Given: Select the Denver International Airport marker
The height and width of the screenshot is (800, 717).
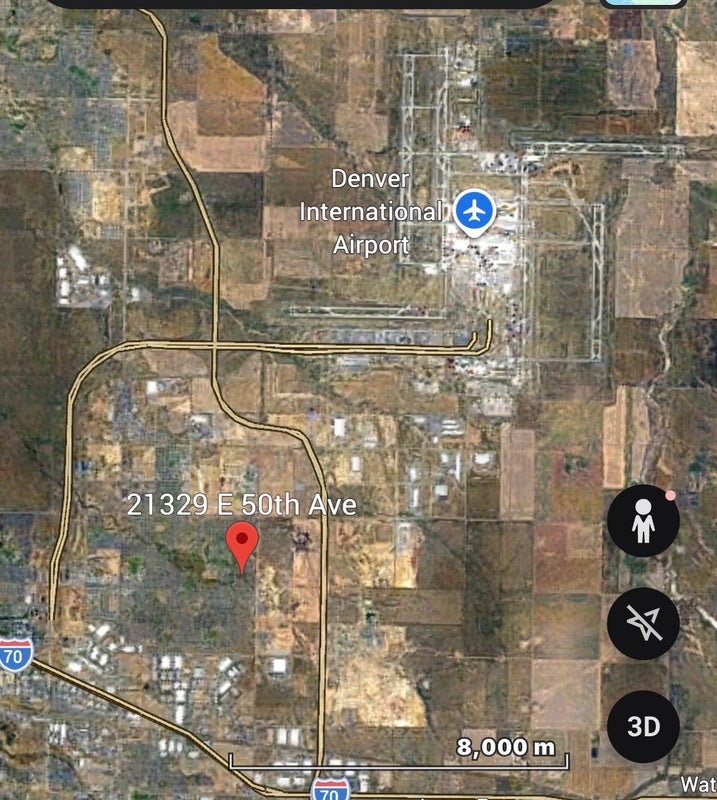Looking at the screenshot, I should point(475,212).
